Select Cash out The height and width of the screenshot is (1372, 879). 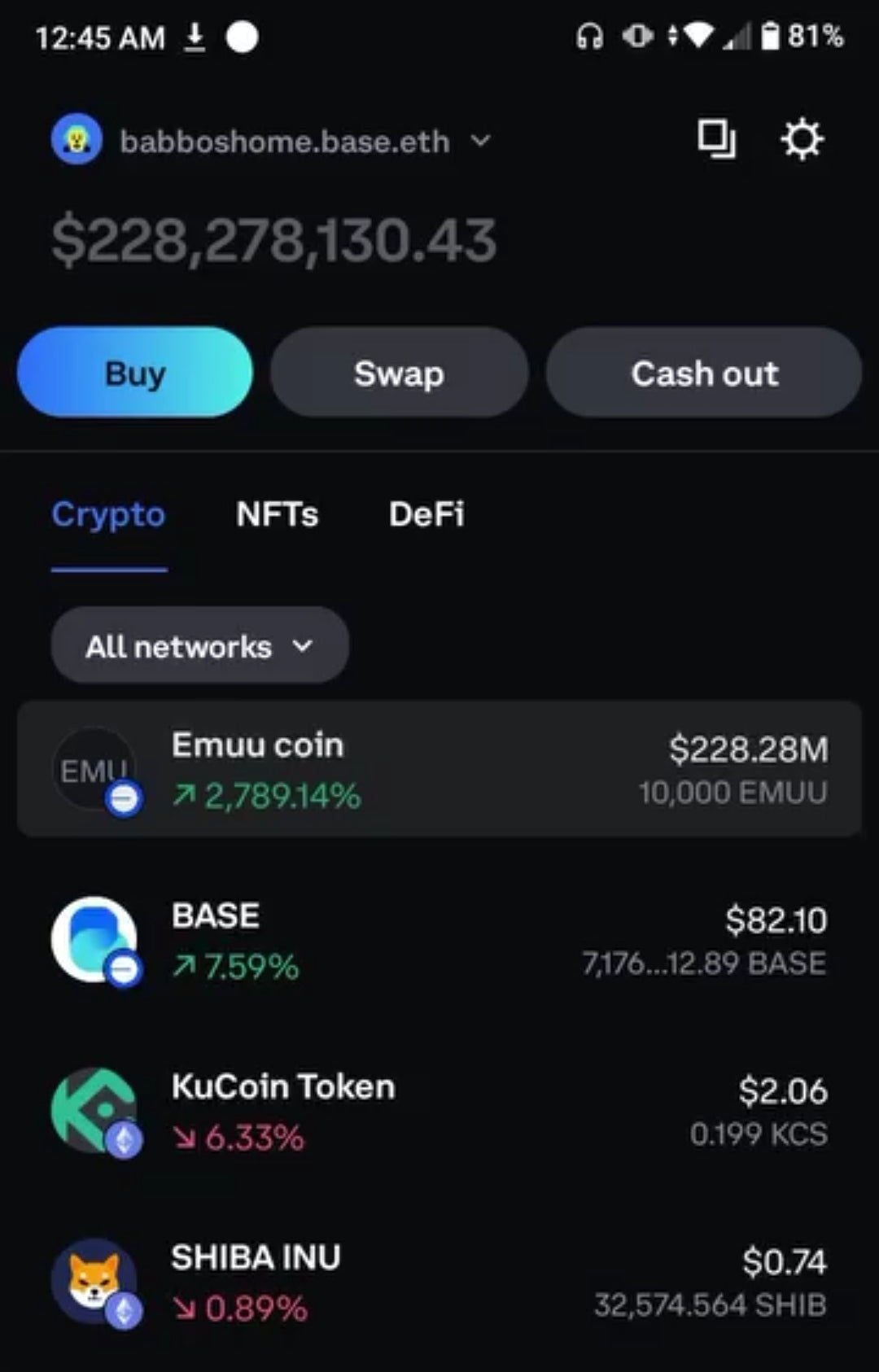point(704,373)
